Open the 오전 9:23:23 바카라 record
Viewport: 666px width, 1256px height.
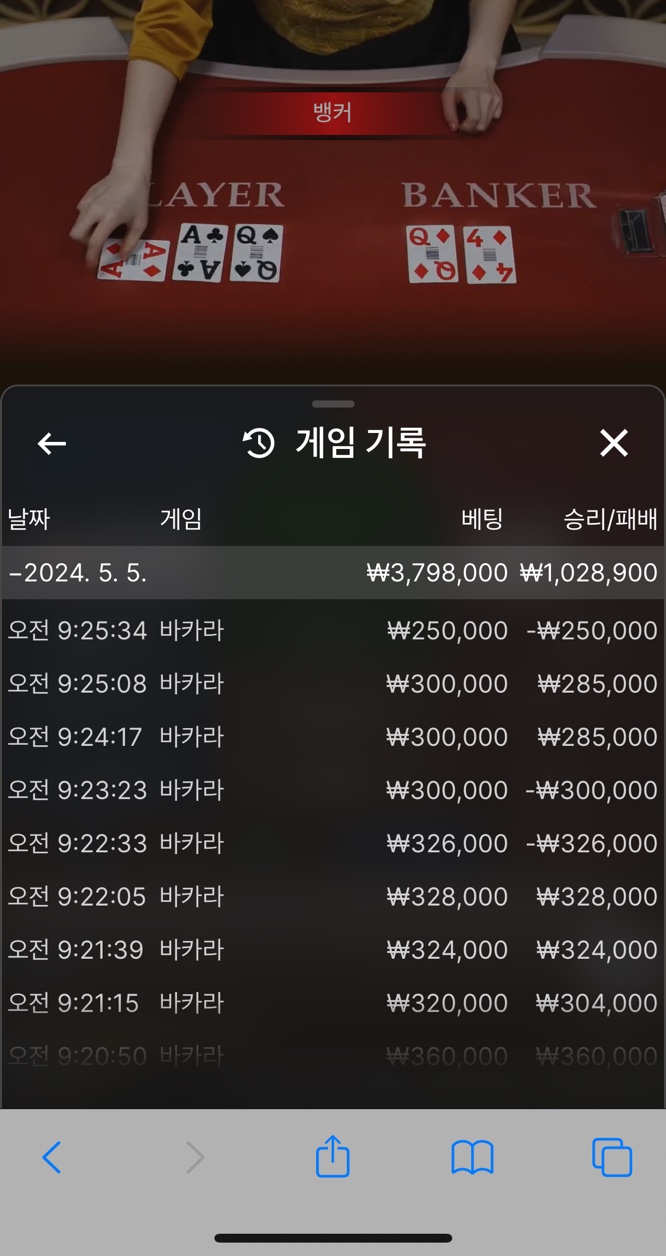pyautogui.click(x=333, y=790)
